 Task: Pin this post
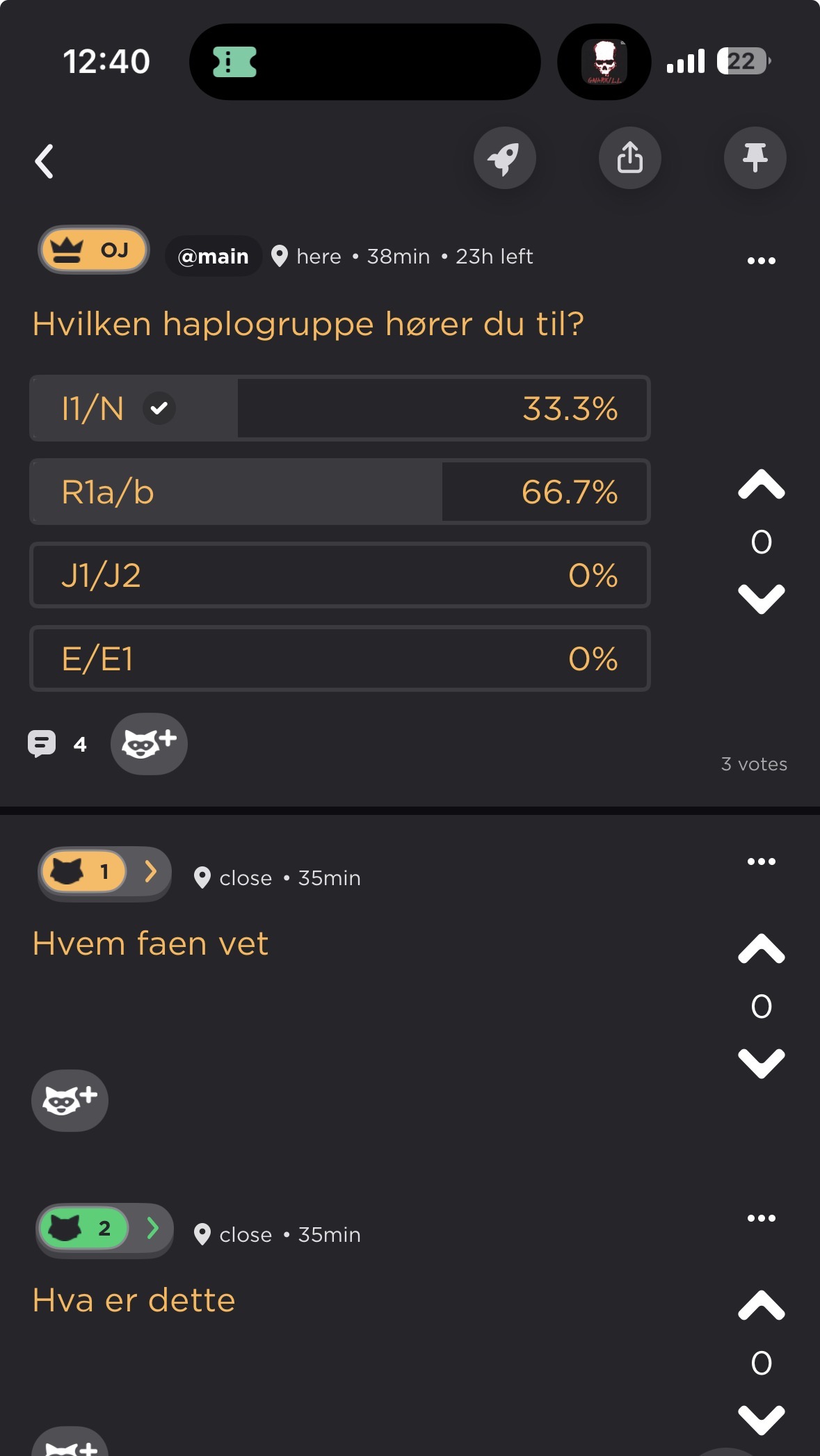click(755, 158)
